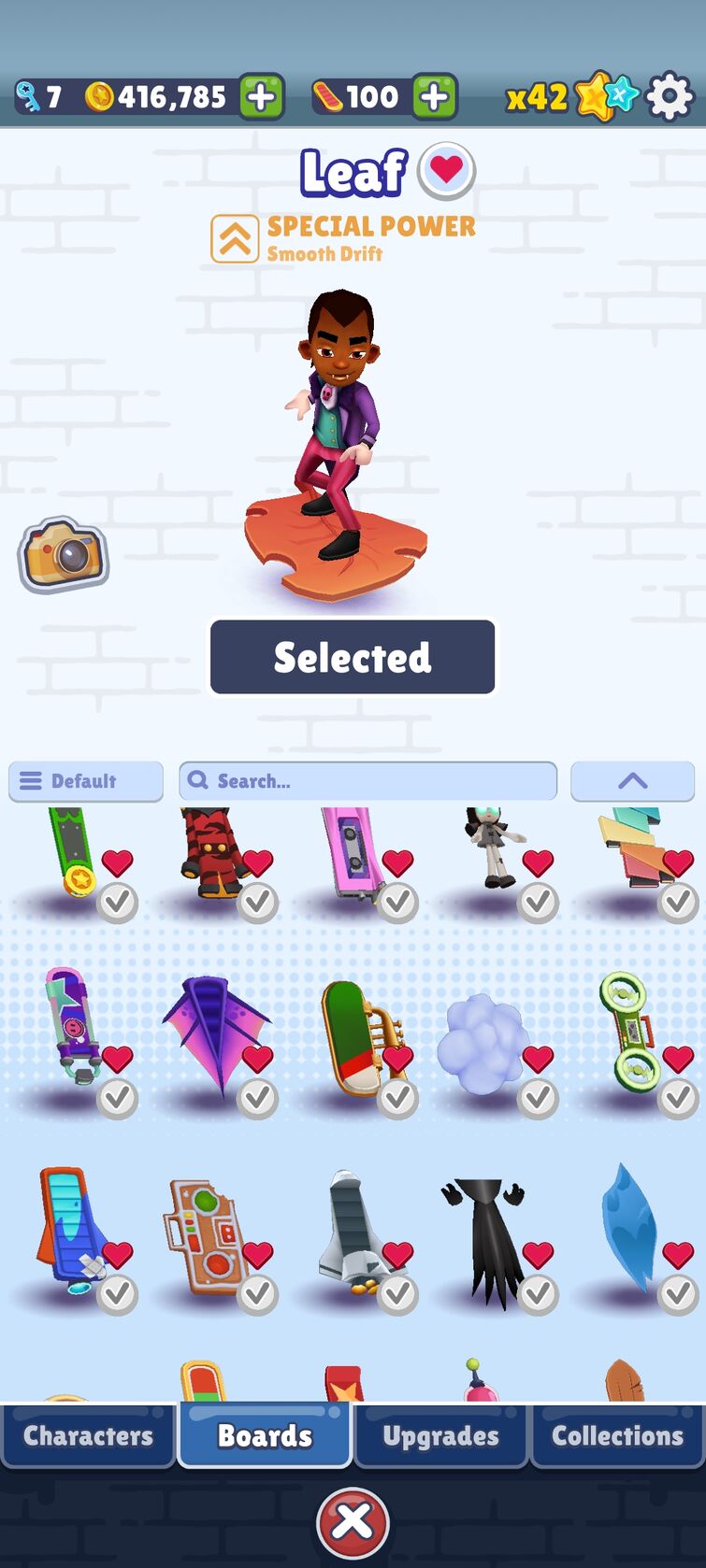Select the blue crystal board

[627, 1226]
